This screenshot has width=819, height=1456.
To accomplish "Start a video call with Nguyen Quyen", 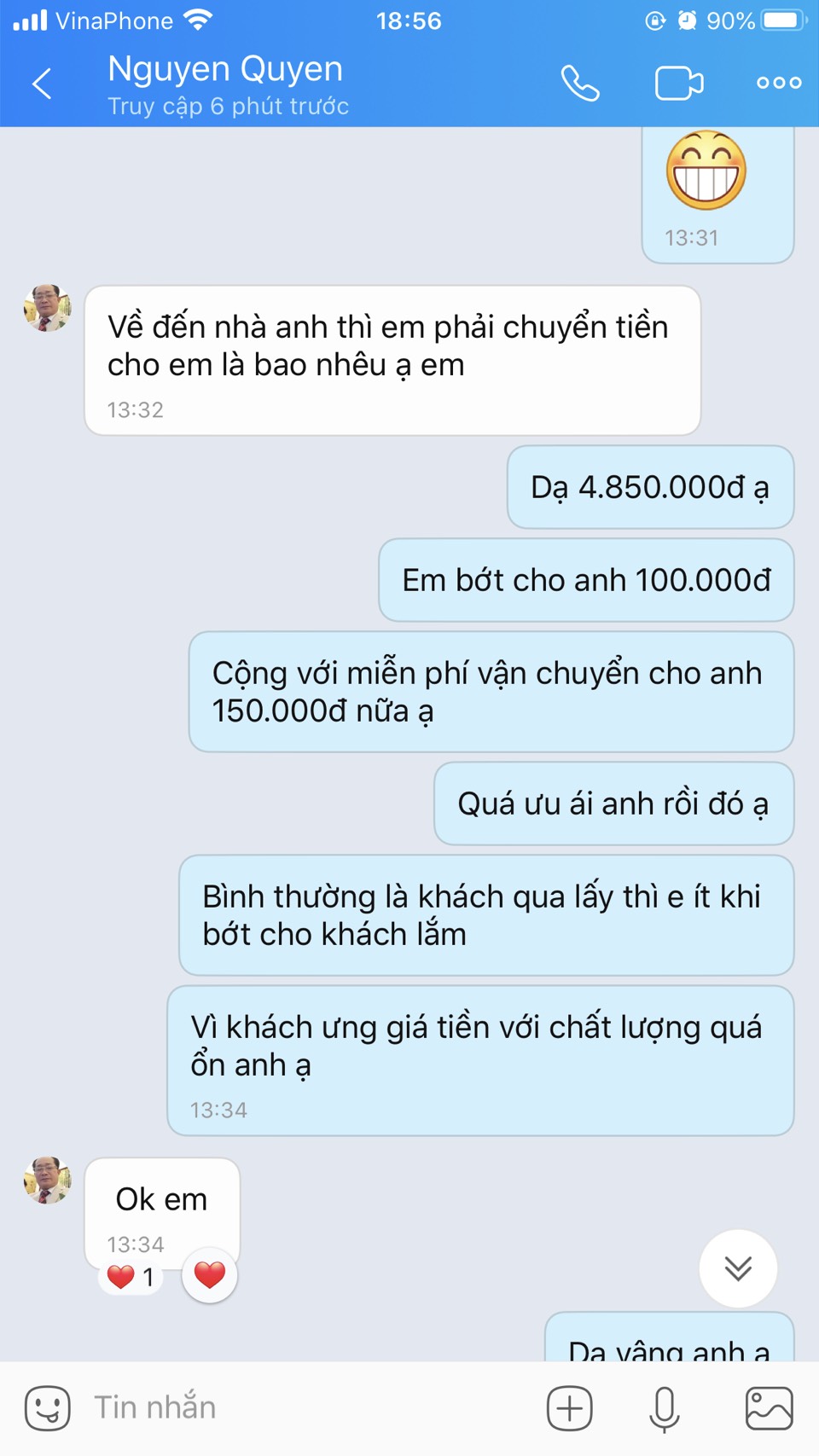I will point(679,84).
